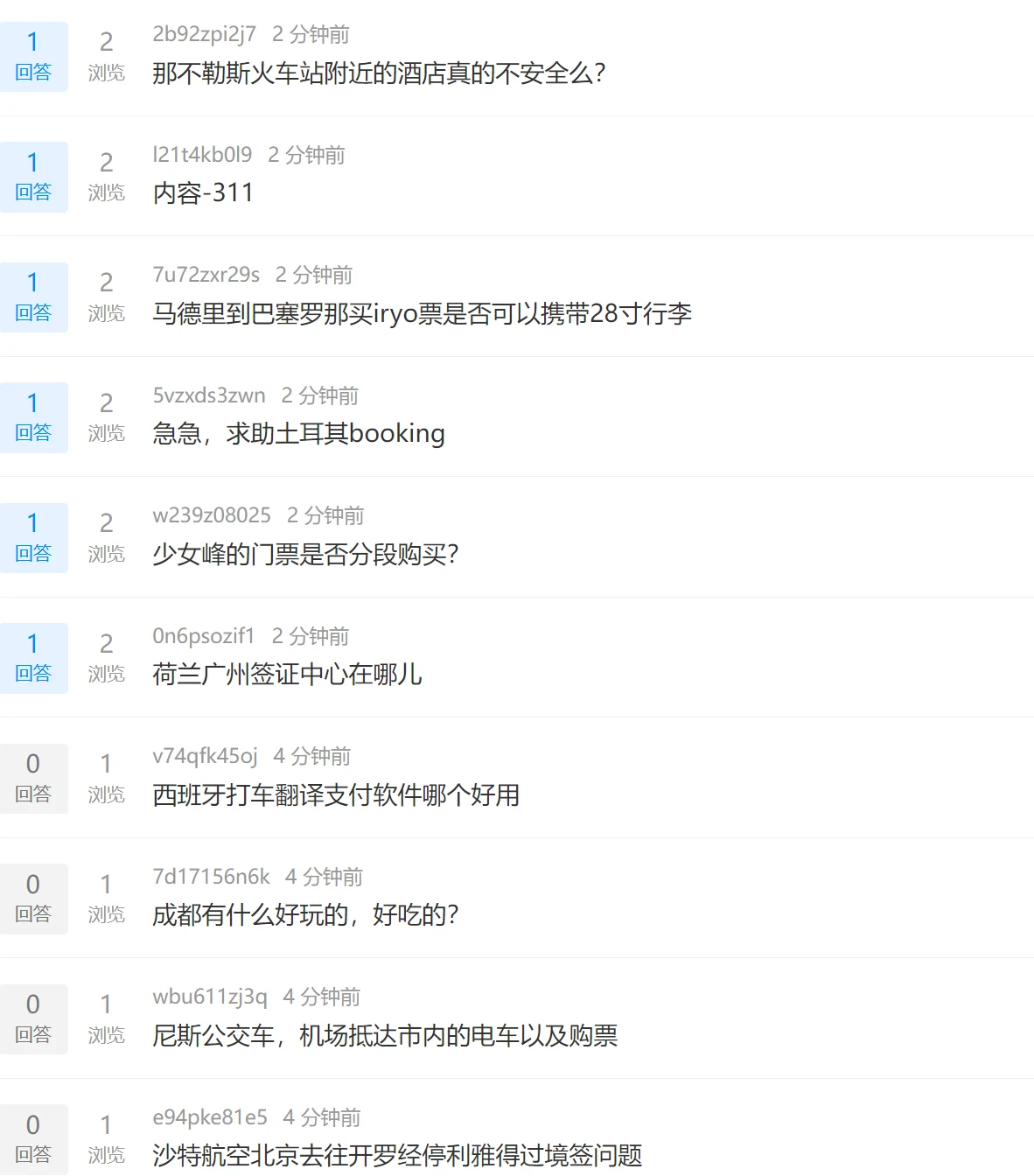Open question about Saudia Riyadh transit visa
This screenshot has height=1176, width=1034.
tap(397, 1155)
